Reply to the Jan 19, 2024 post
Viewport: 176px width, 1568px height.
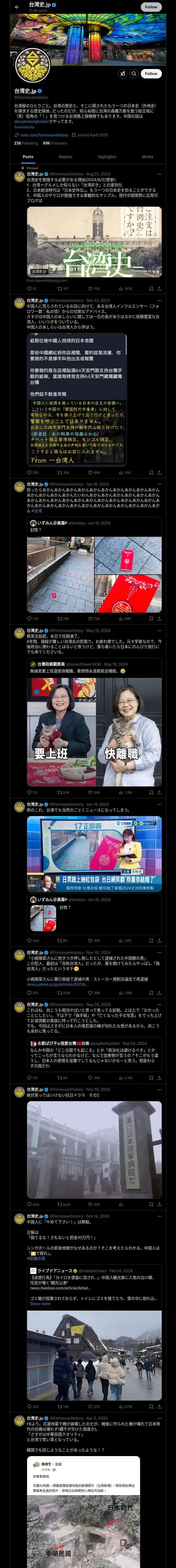pyautogui.click(x=32, y=941)
